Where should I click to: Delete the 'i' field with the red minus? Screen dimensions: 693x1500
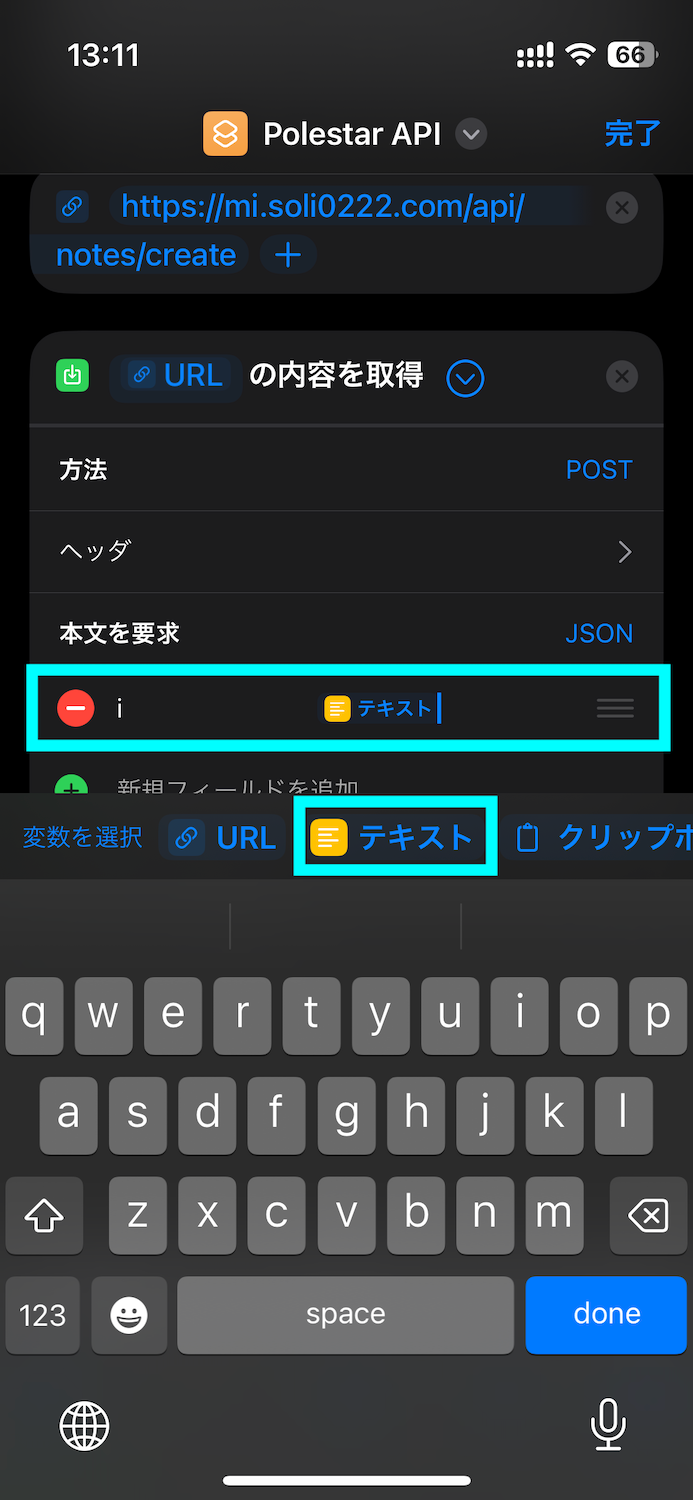point(76,708)
